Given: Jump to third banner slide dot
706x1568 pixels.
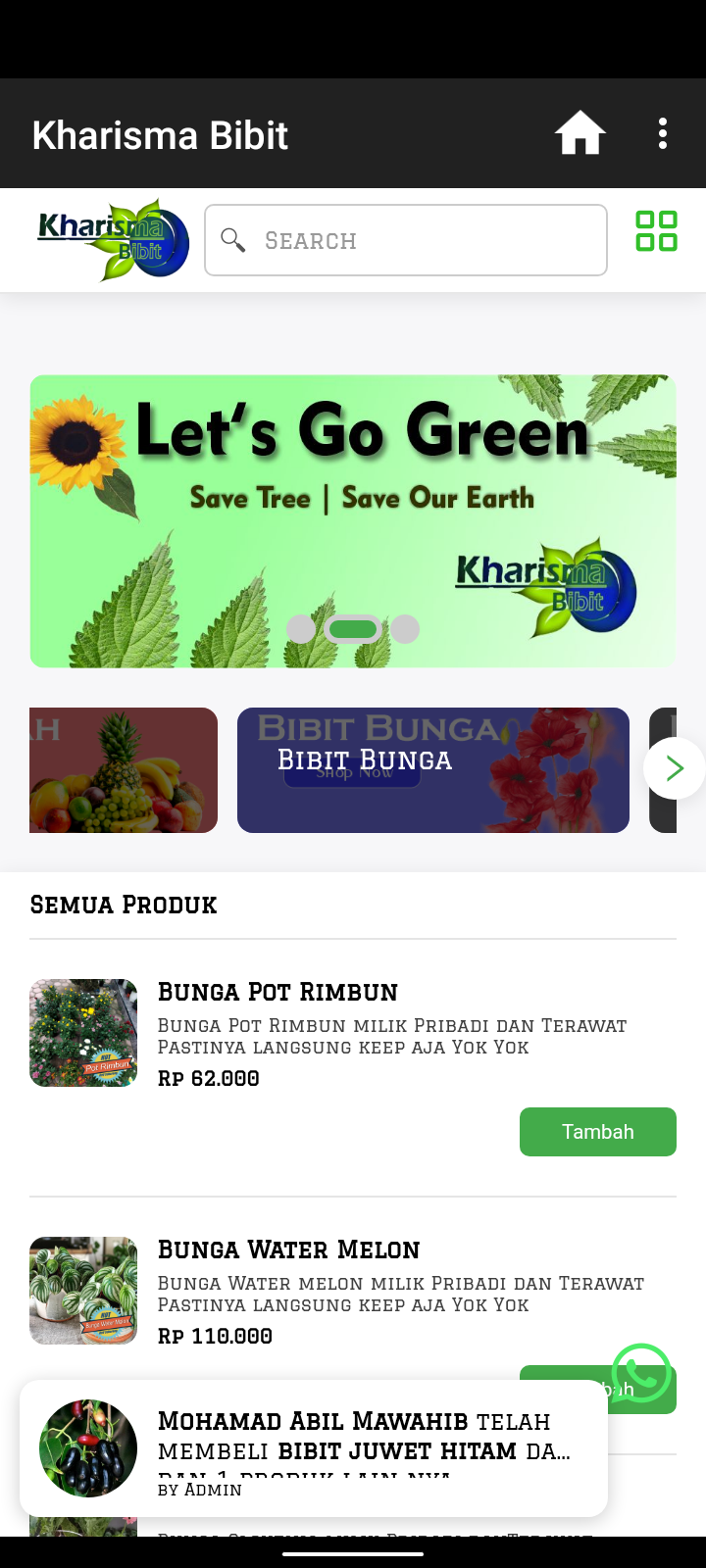Looking at the screenshot, I should coord(405,629).
